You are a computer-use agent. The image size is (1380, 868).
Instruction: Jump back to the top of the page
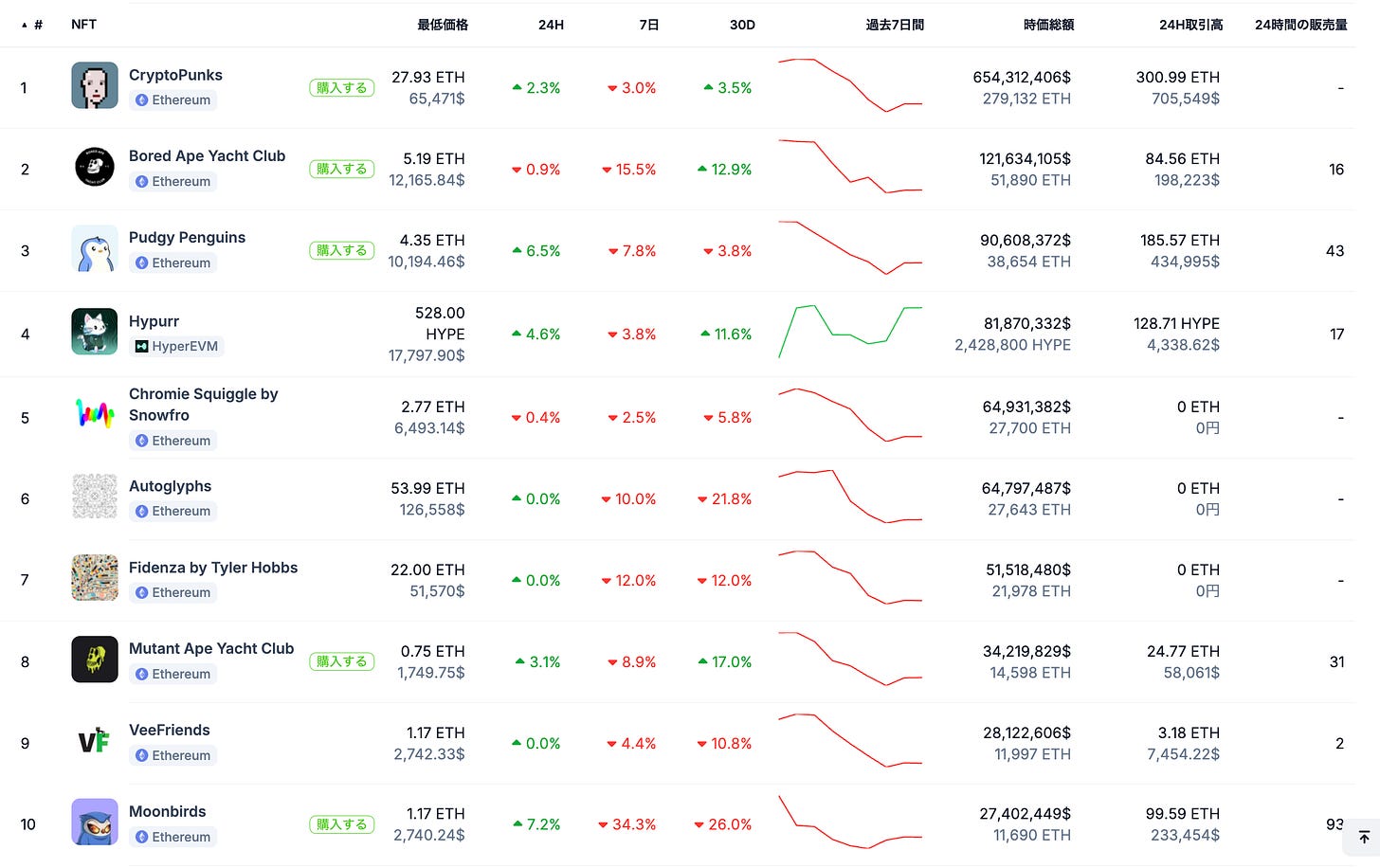click(1363, 837)
